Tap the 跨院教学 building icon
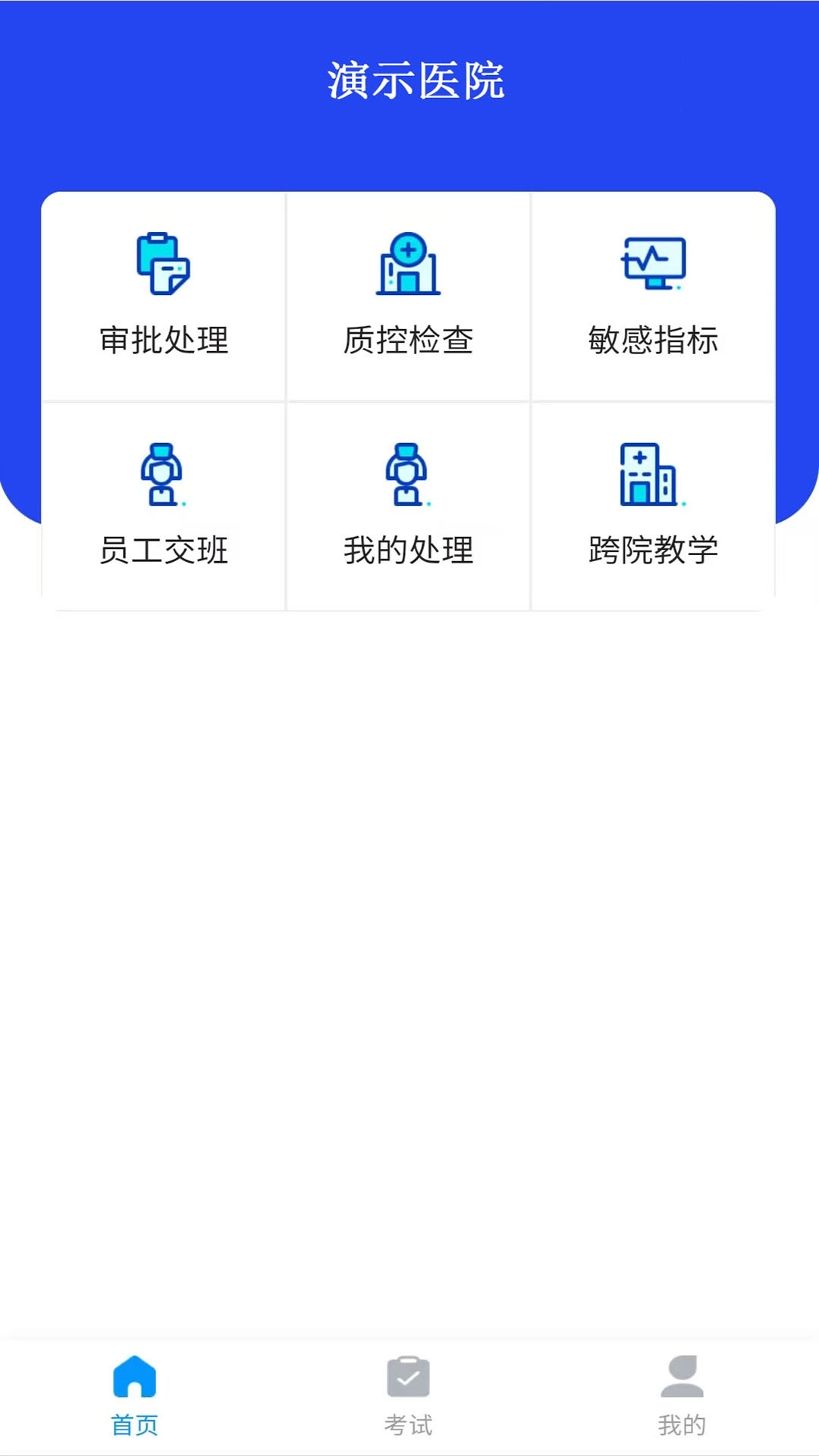This screenshot has height=1456, width=819. pos(654,475)
